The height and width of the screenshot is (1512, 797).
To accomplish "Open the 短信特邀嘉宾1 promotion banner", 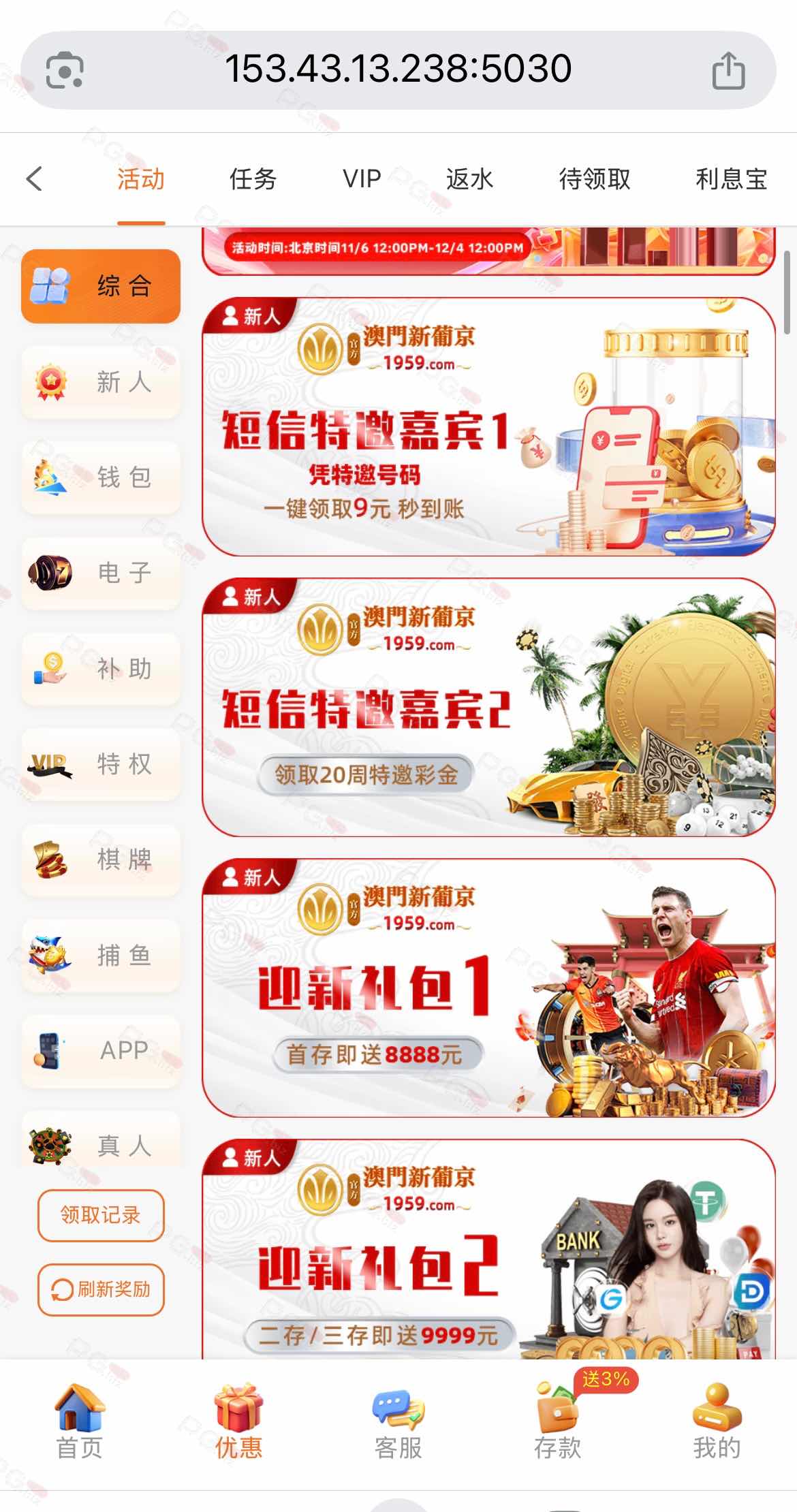I will point(488,427).
